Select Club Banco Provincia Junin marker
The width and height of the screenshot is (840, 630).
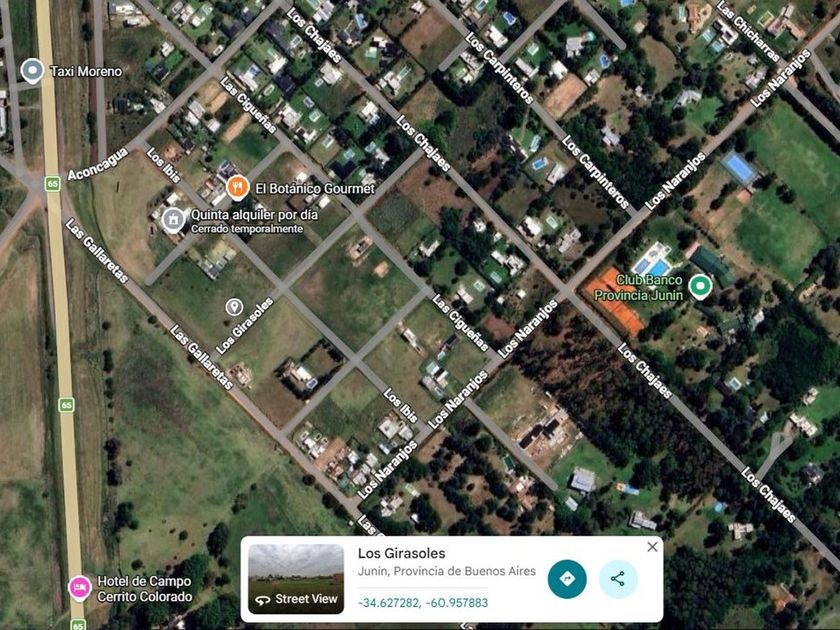[700, 287]
